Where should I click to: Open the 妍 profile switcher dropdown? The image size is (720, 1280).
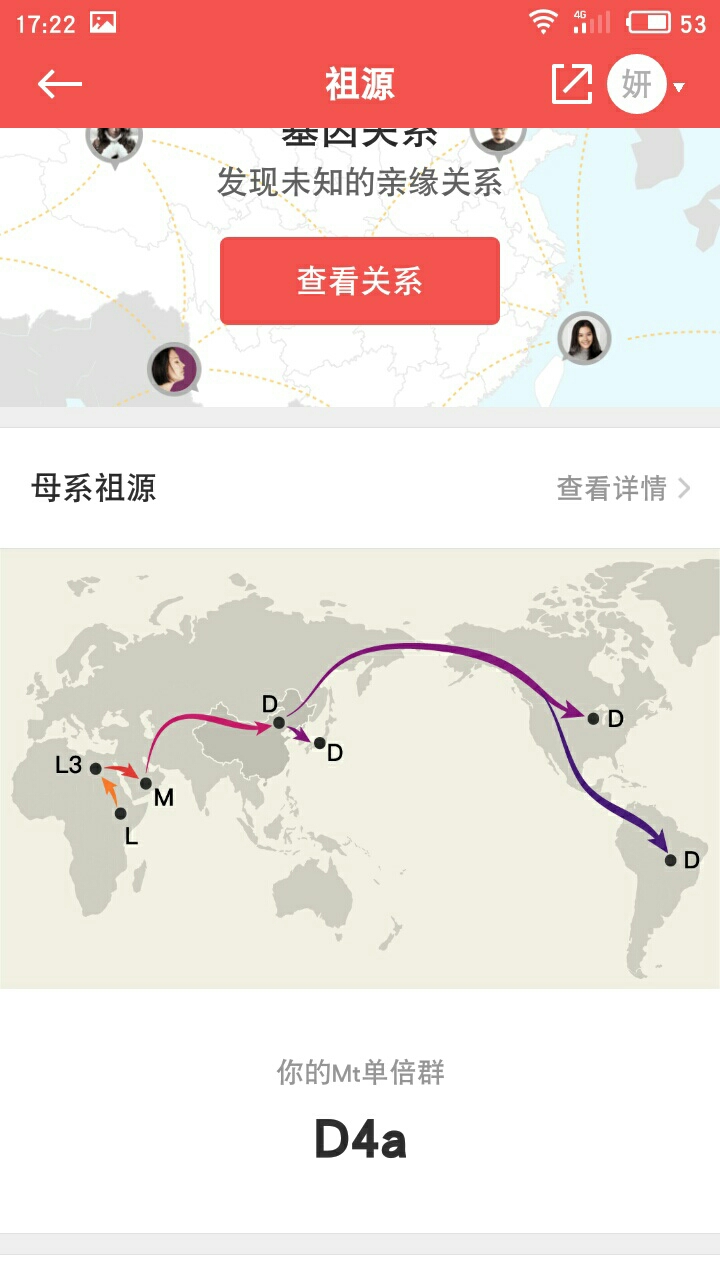647,85
